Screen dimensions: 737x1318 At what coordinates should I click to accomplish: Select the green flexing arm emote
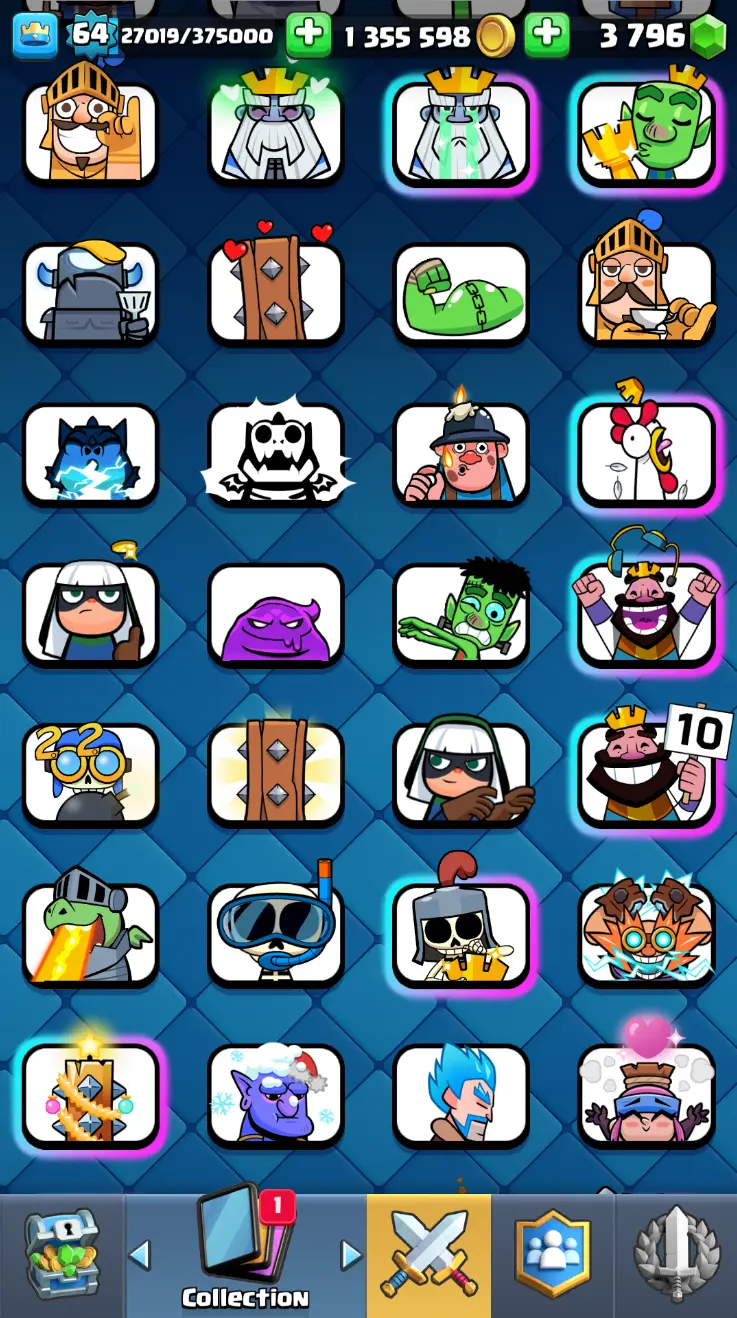pos(461,293)
